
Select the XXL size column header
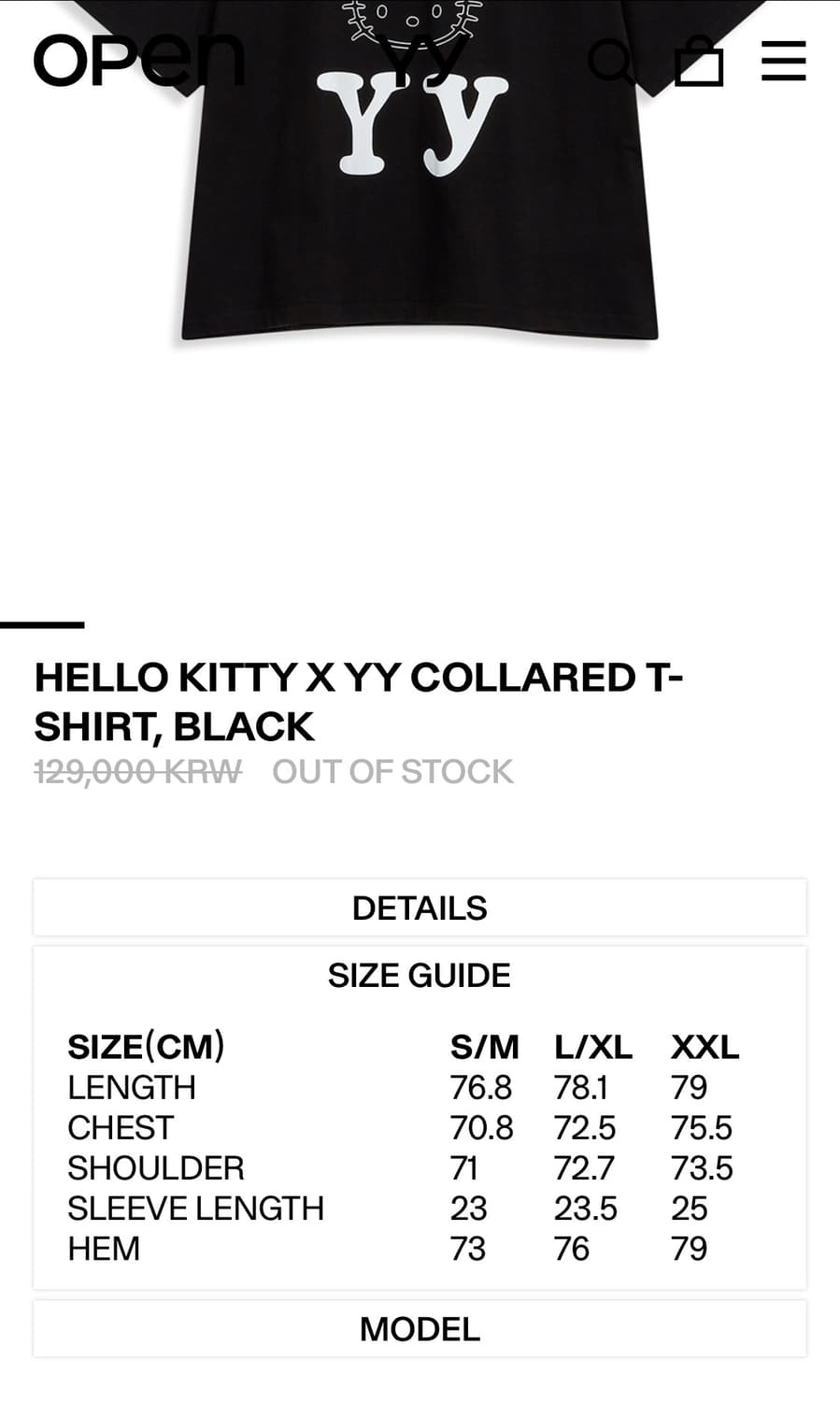[x=704, y=1048]
